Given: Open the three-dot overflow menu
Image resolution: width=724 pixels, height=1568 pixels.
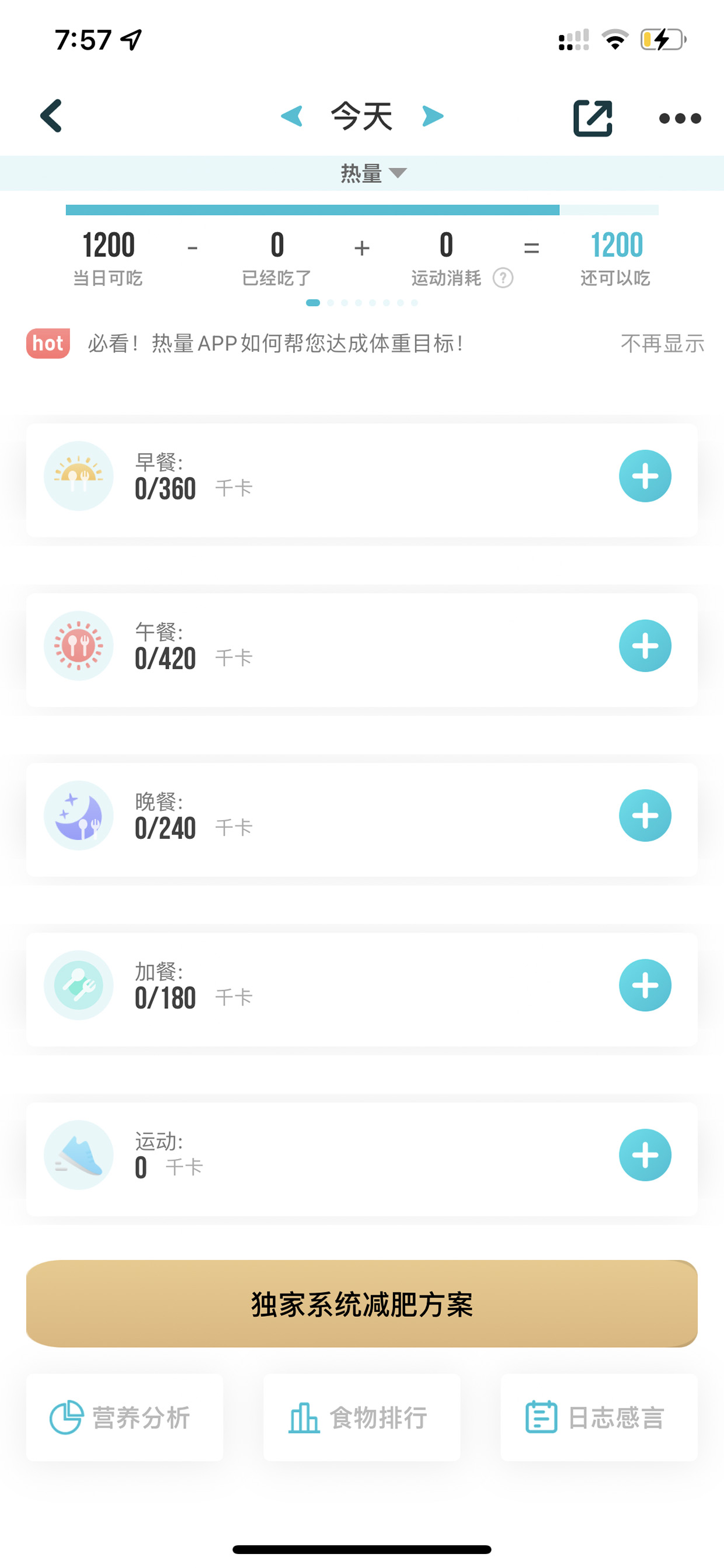Looking at the screenshot, I should click(680, 118).
